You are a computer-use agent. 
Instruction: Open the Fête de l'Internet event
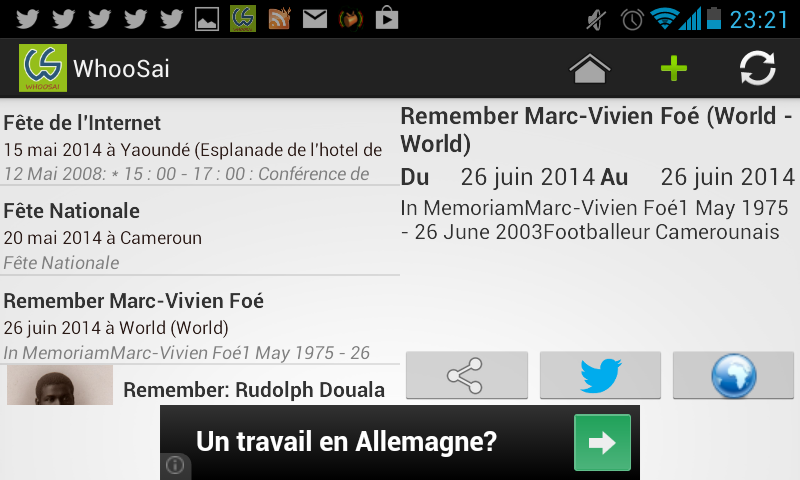coord(199,148)
